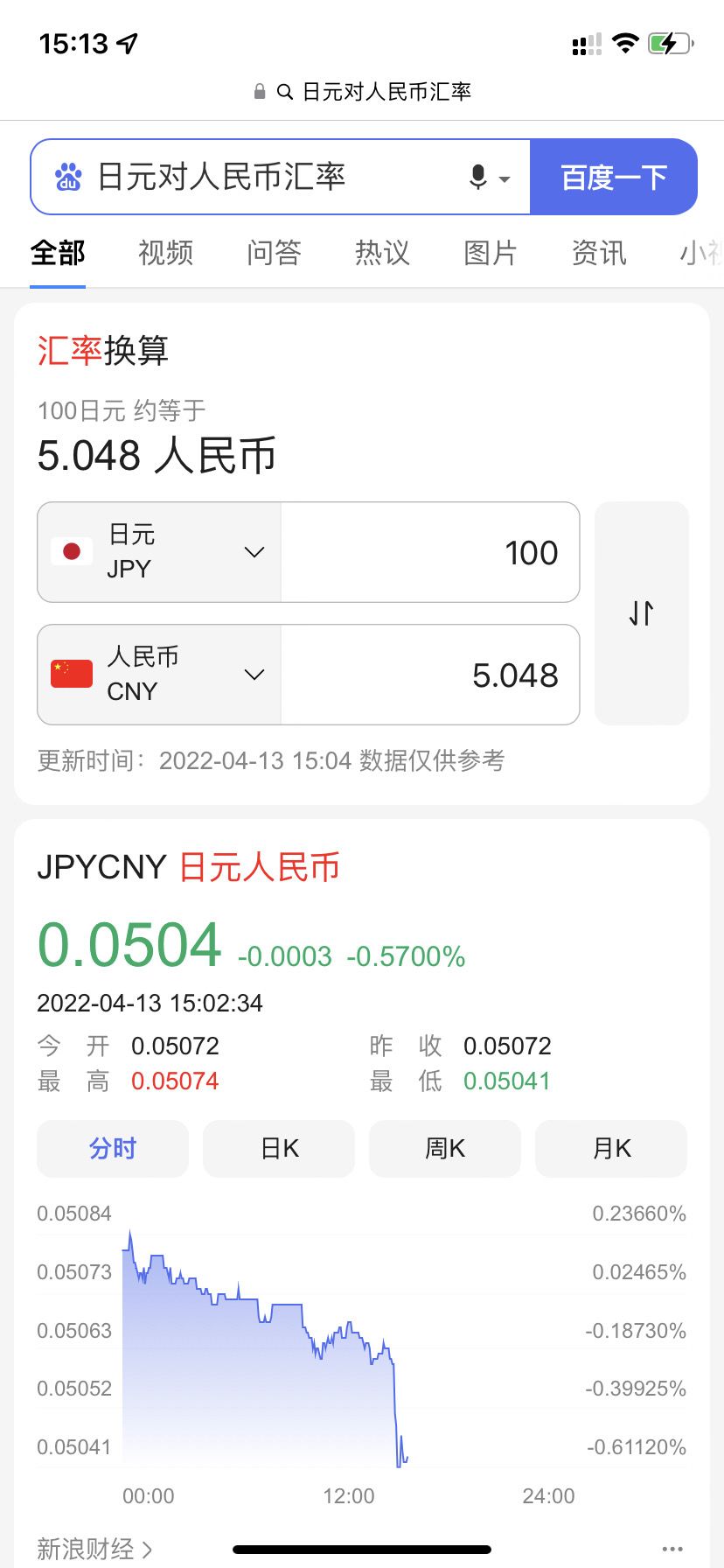Open the 人民币 CNY currency dropdown
Viewport: 724px width, 1568px height.
point(159,675)
